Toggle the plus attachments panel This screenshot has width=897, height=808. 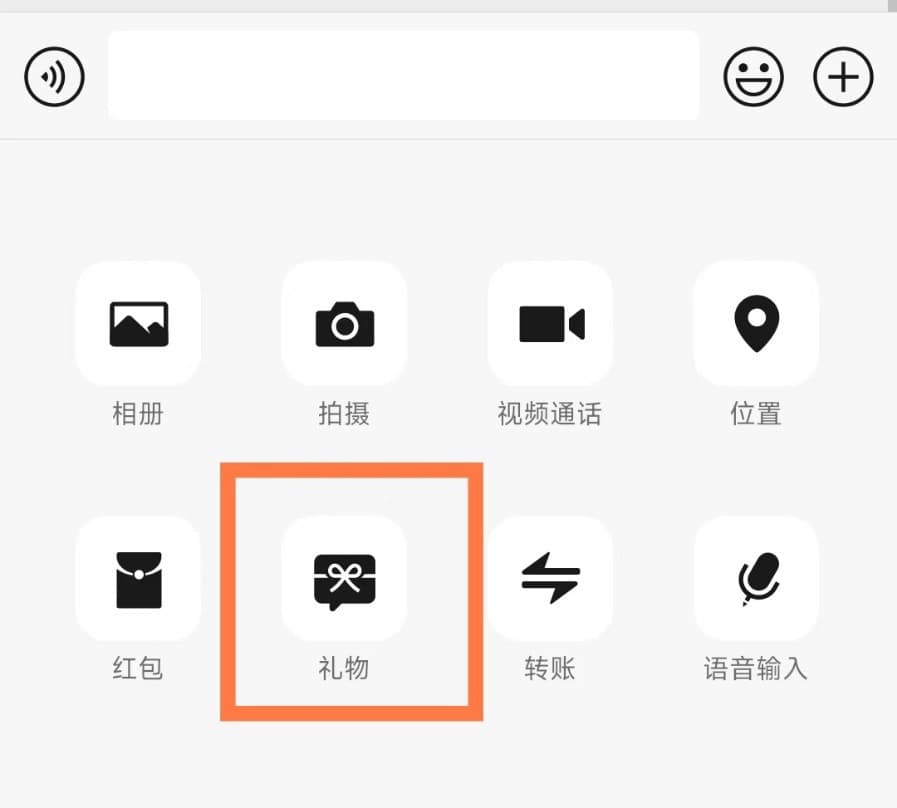[x=843, y=77]
